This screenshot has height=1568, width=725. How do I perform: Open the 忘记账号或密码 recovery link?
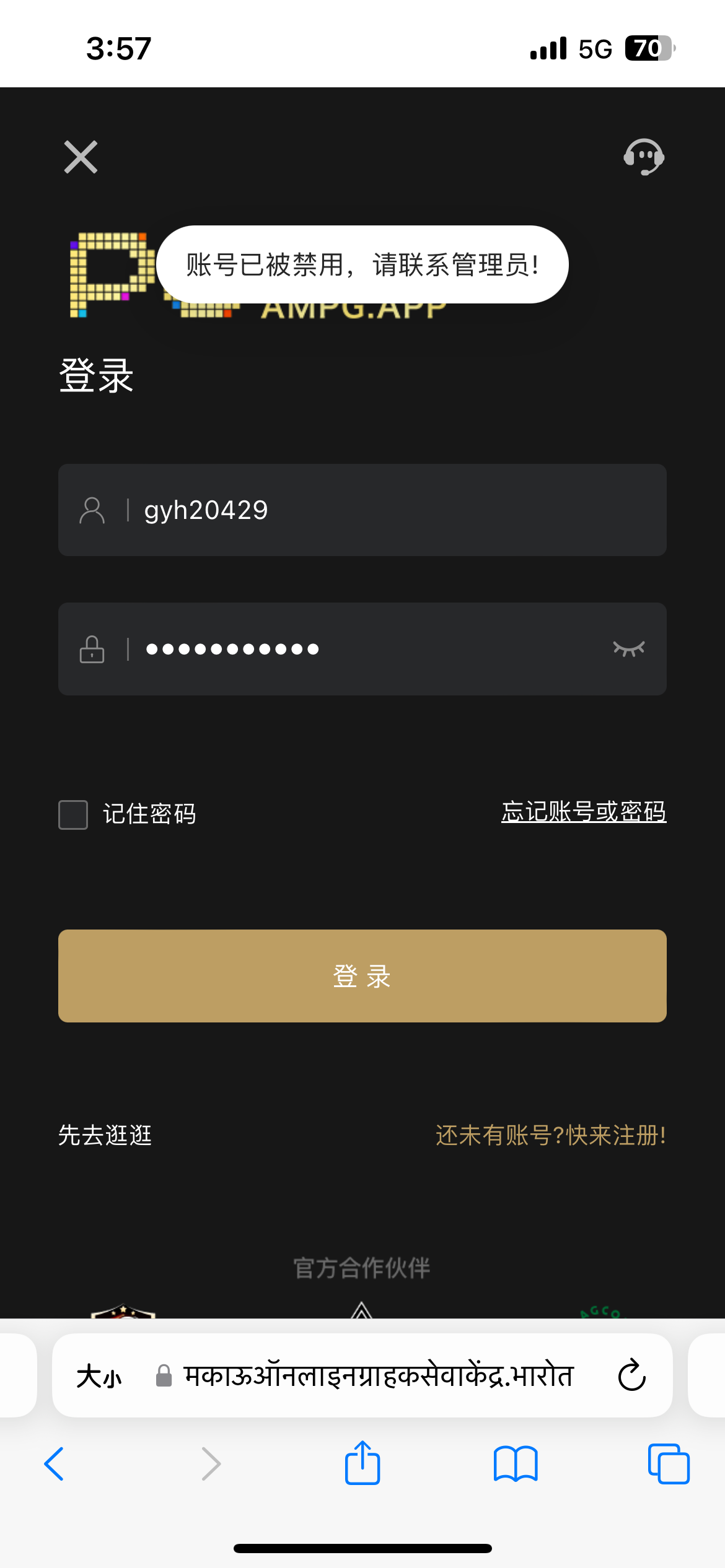[x=583, y=812]
